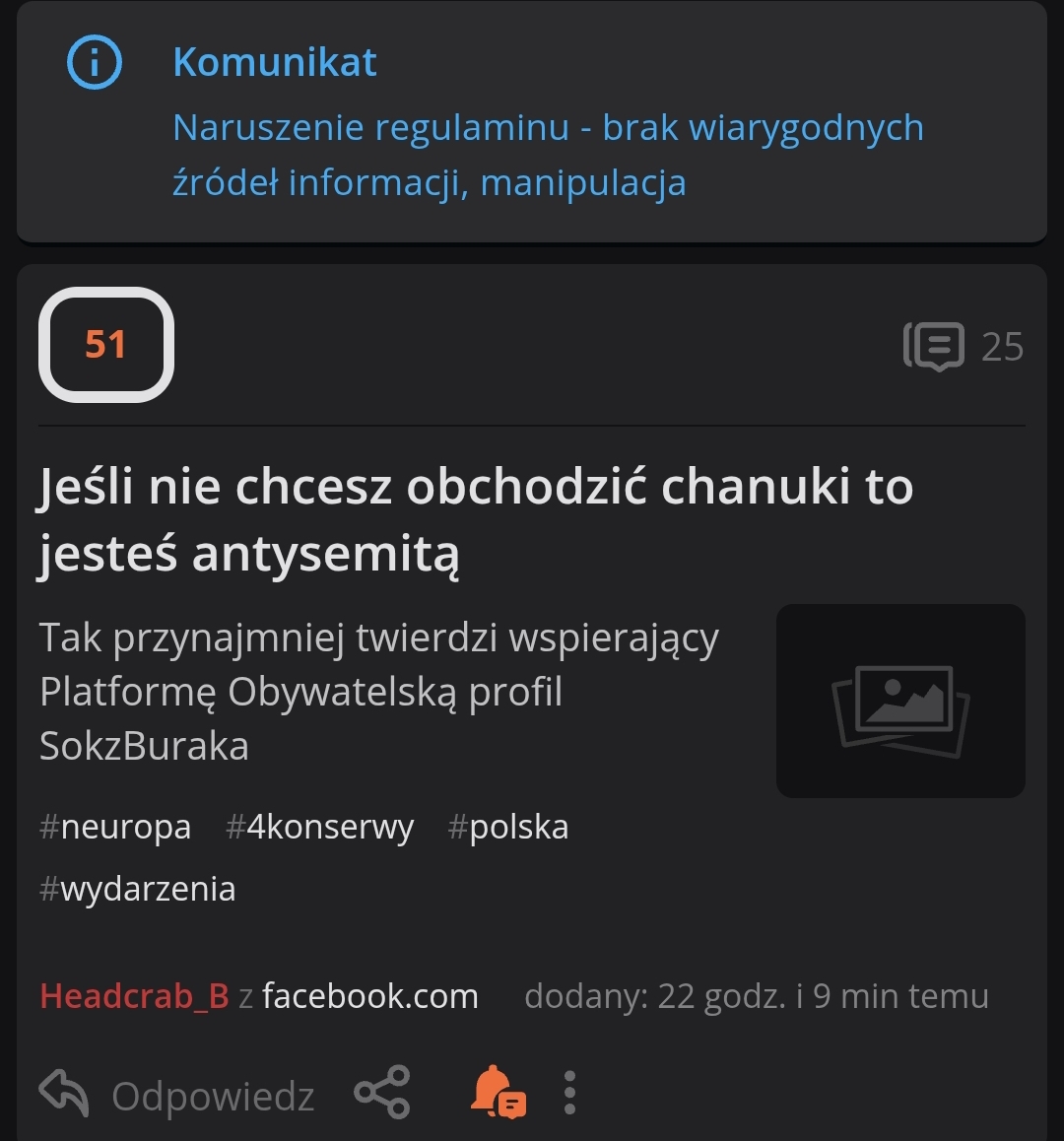This screenshot has width=1064, height=1141.
Task: Browse the #polska tag
Action: (508, 827)
